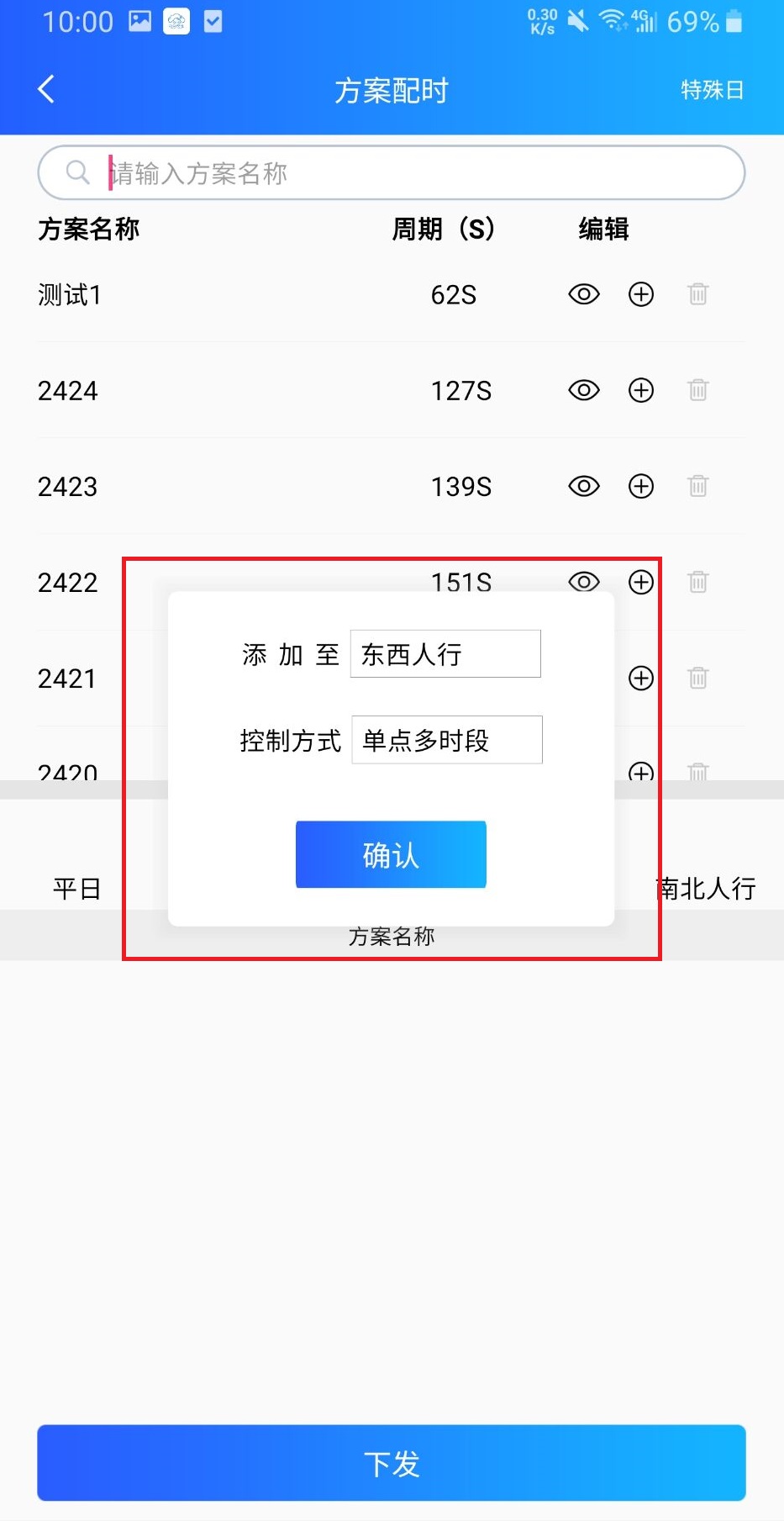The image size is (784, 1521).
Task: Open the 控制方式 dropdown showing 单点多时段
Action: click(446, 740)
